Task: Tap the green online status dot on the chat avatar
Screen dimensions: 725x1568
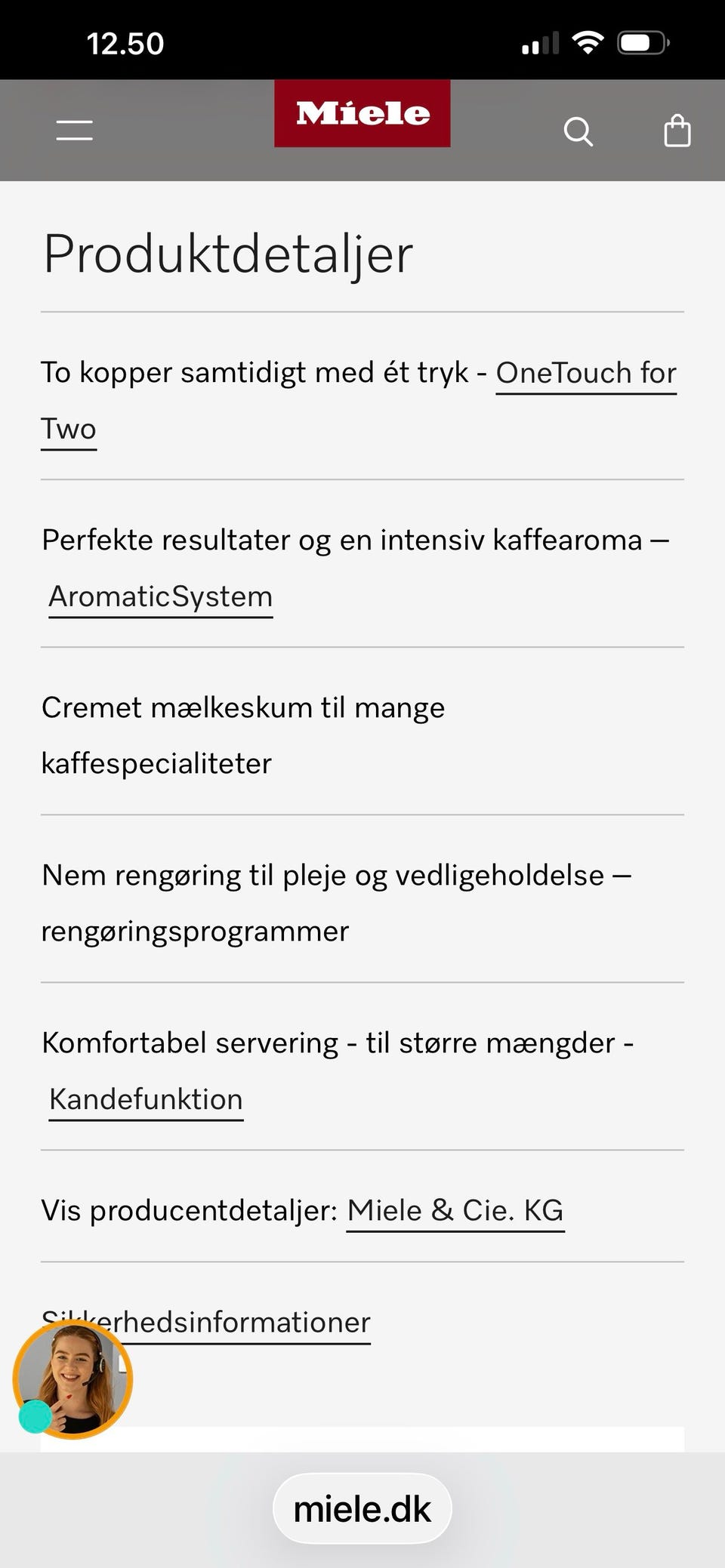Action: 36,1418
